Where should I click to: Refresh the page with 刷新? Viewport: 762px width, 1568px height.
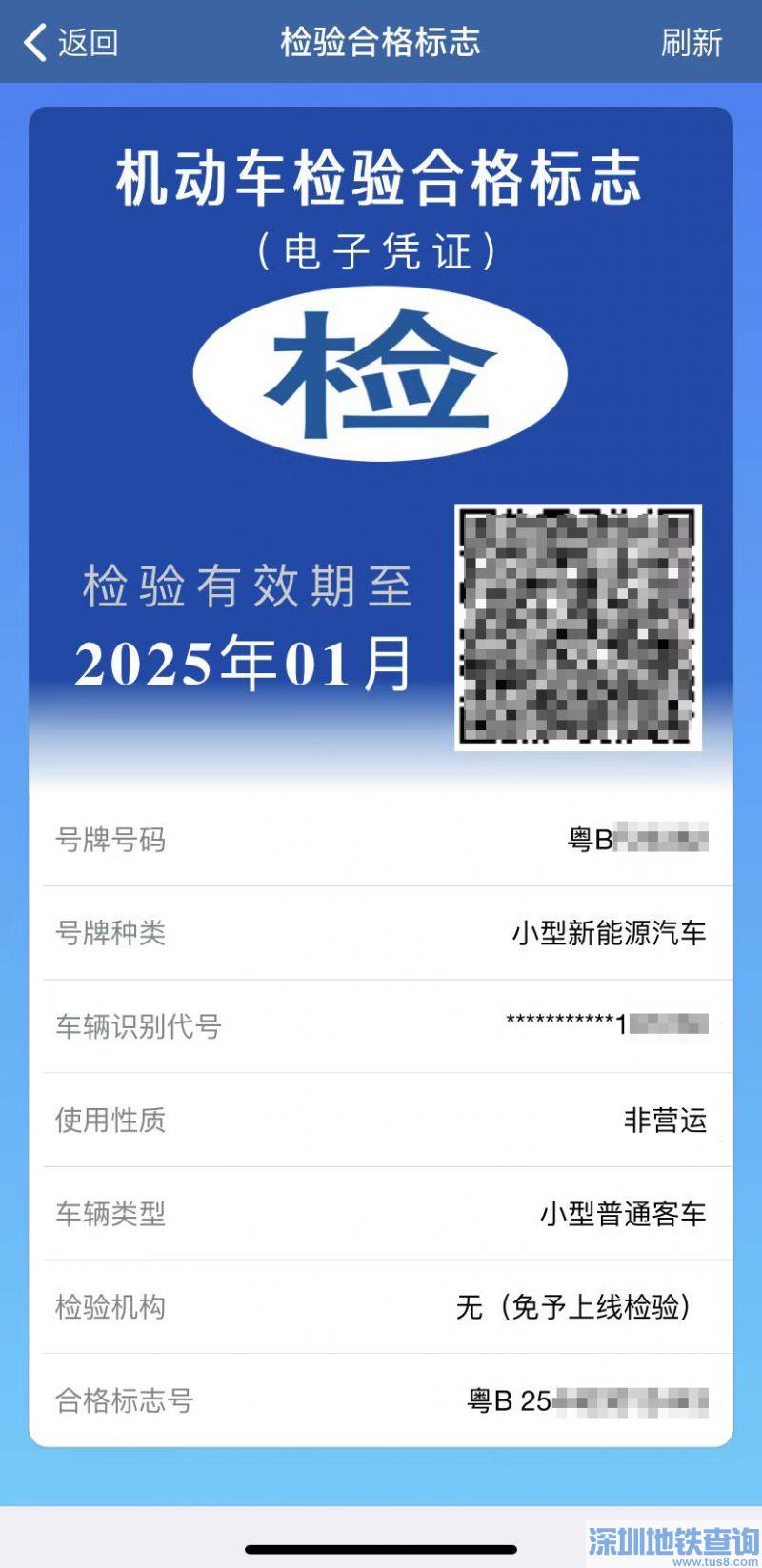[692, 43]
